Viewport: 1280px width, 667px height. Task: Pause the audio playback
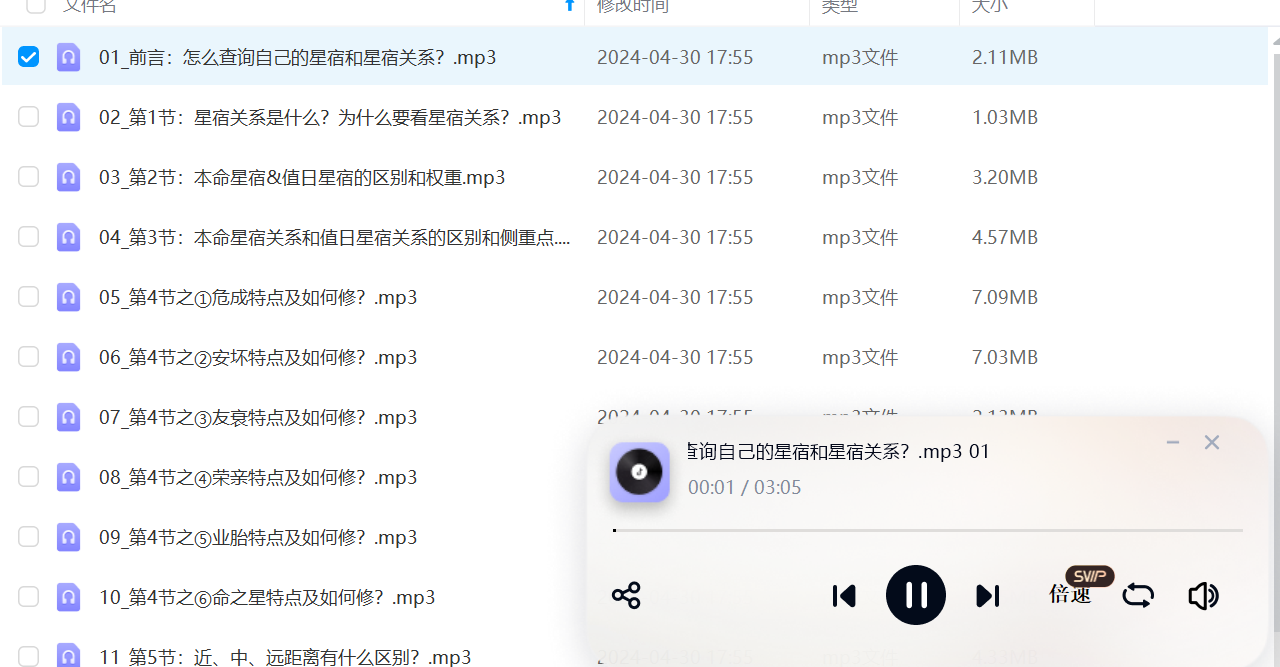[915, 596]
